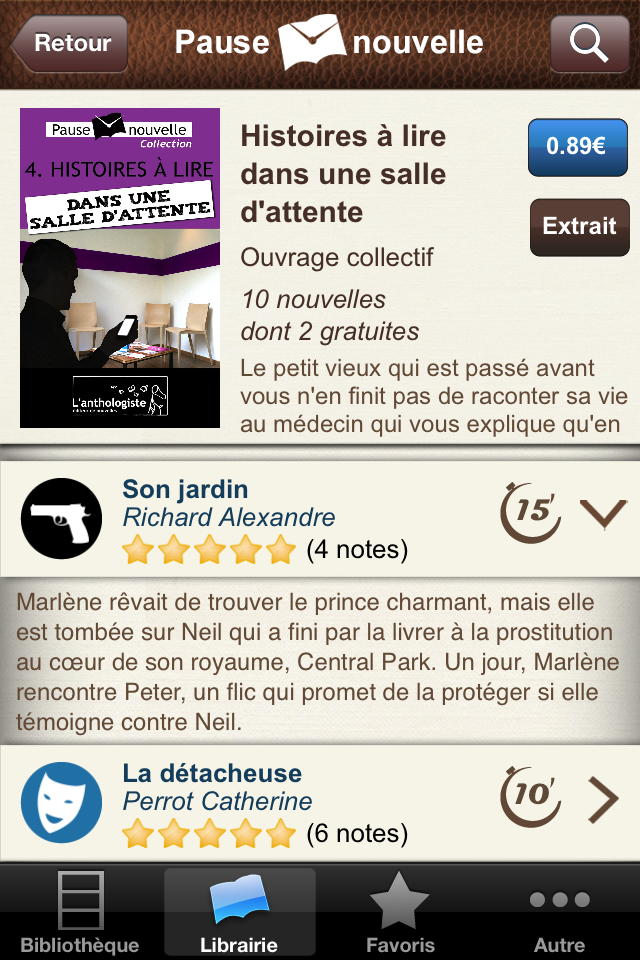The image size is (640, 960).
Task: Open the Autre tab
Action: 560,912
